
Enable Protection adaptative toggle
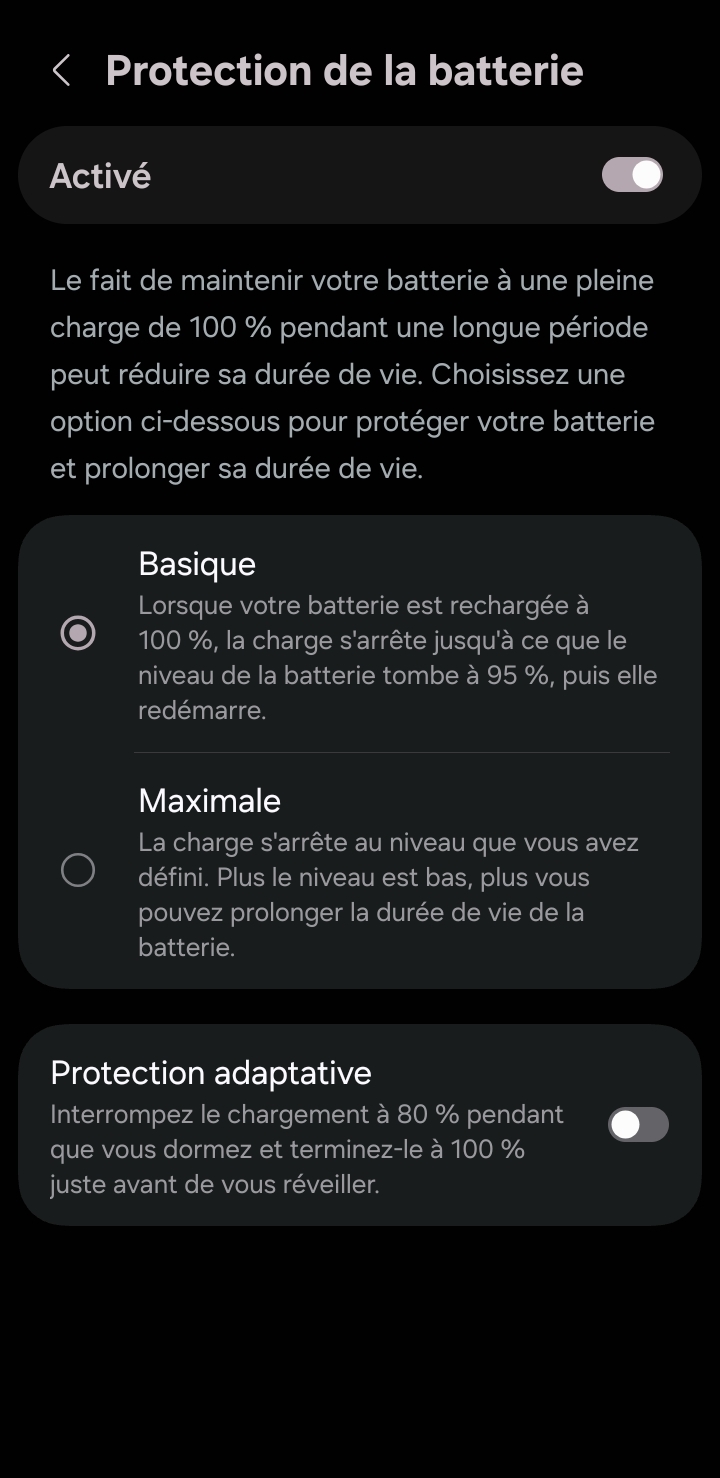(x=638, y=1125)
